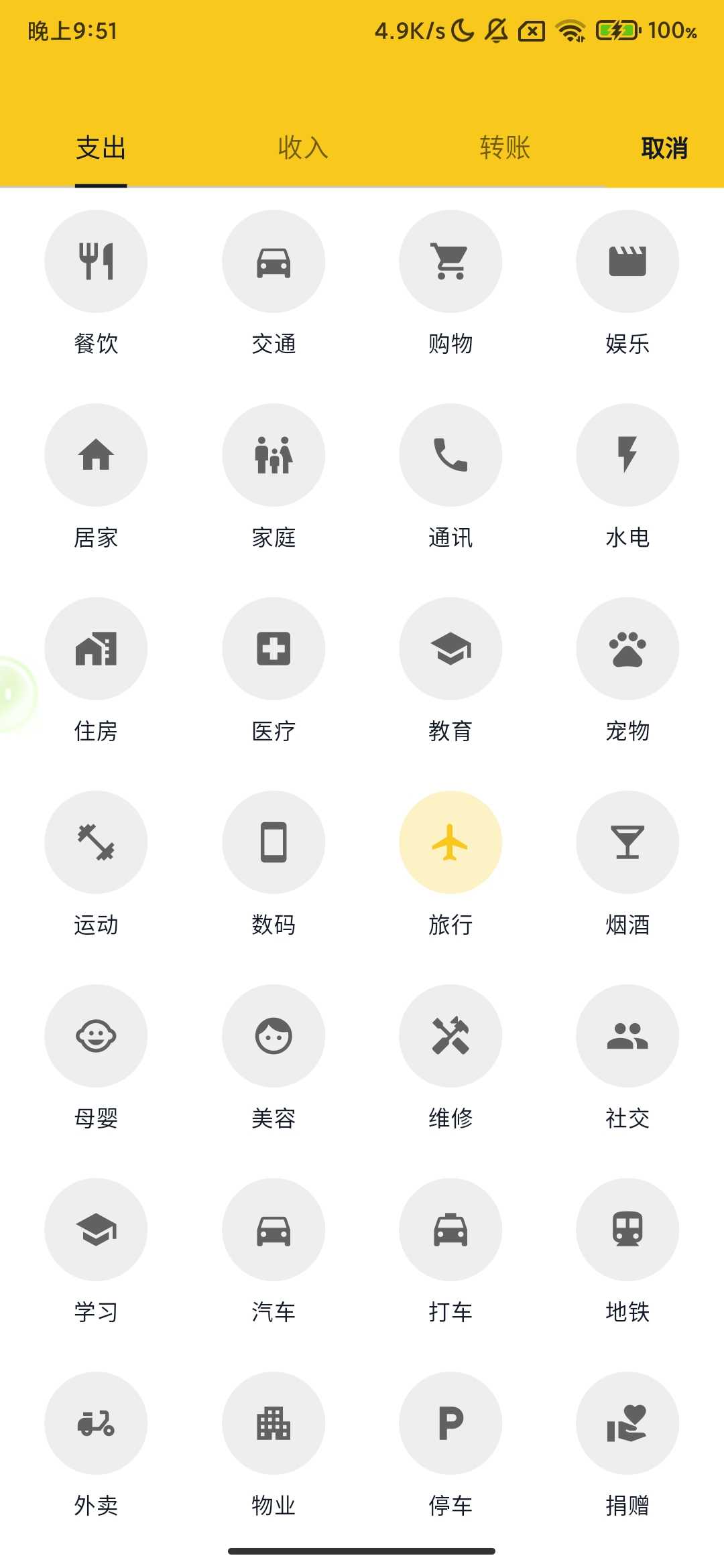Image resolution: width=724 pixels, height=1568 pixels.
Task: Pick the 购物 shopping cart category
Action: click(450, 261)
